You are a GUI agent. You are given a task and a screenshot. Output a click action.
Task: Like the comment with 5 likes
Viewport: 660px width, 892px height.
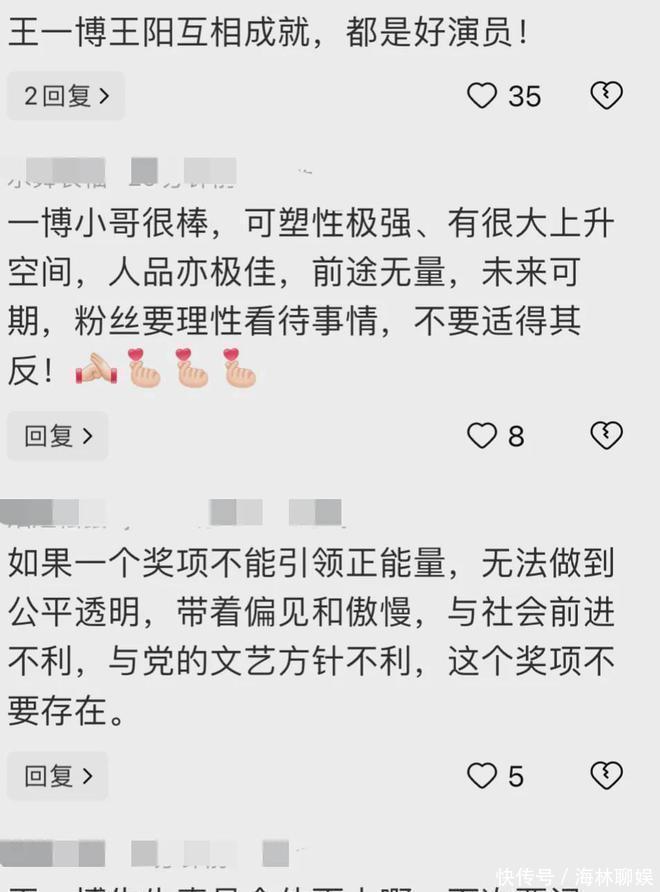pyautogui.click(x=483, y=776)
